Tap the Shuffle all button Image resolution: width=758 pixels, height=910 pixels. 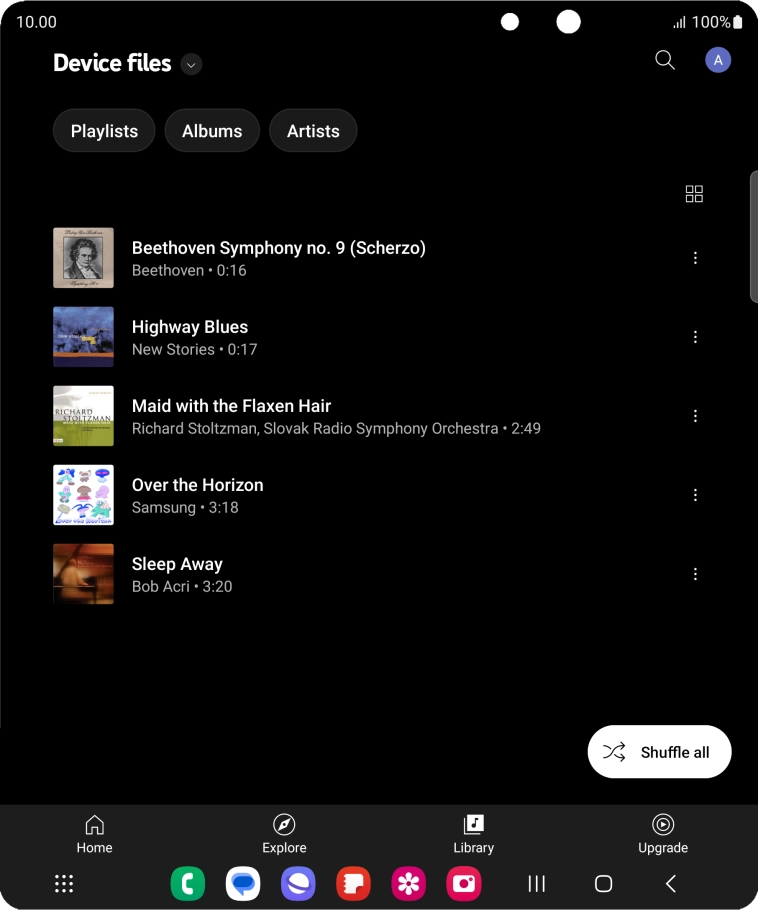coord(660,752)
